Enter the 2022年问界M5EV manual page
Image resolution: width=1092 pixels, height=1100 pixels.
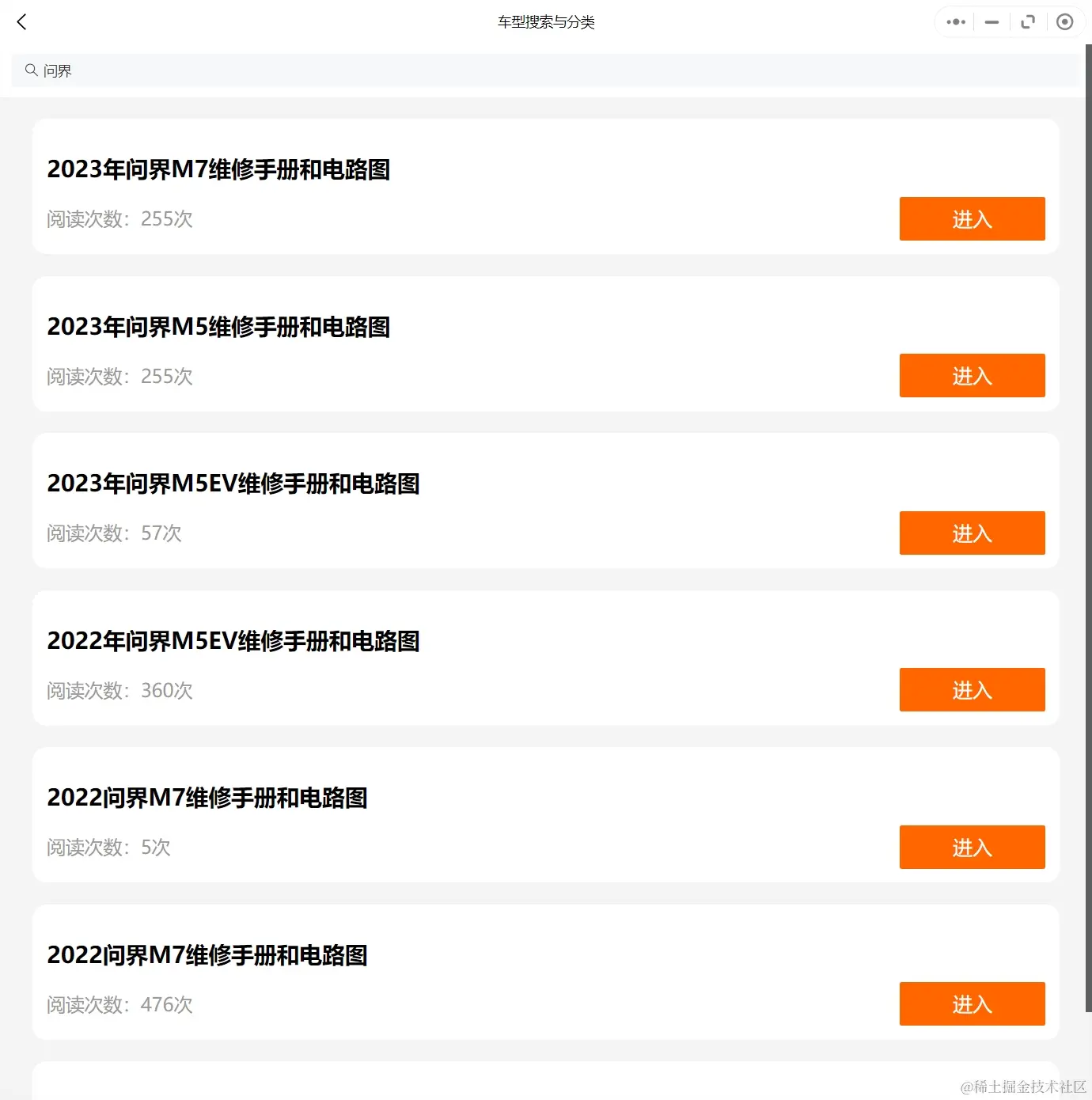pos(972,689)
